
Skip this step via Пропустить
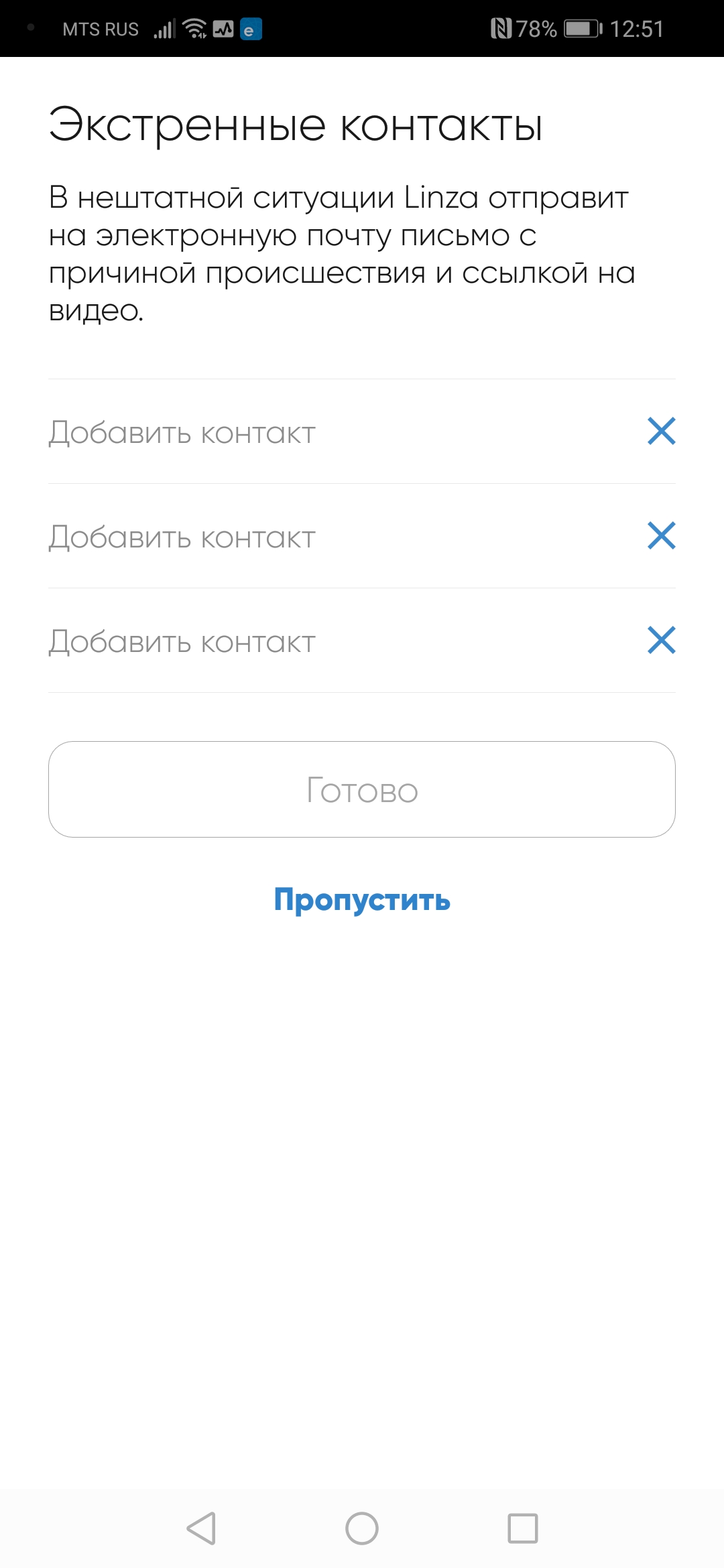[x=362, y=900]
